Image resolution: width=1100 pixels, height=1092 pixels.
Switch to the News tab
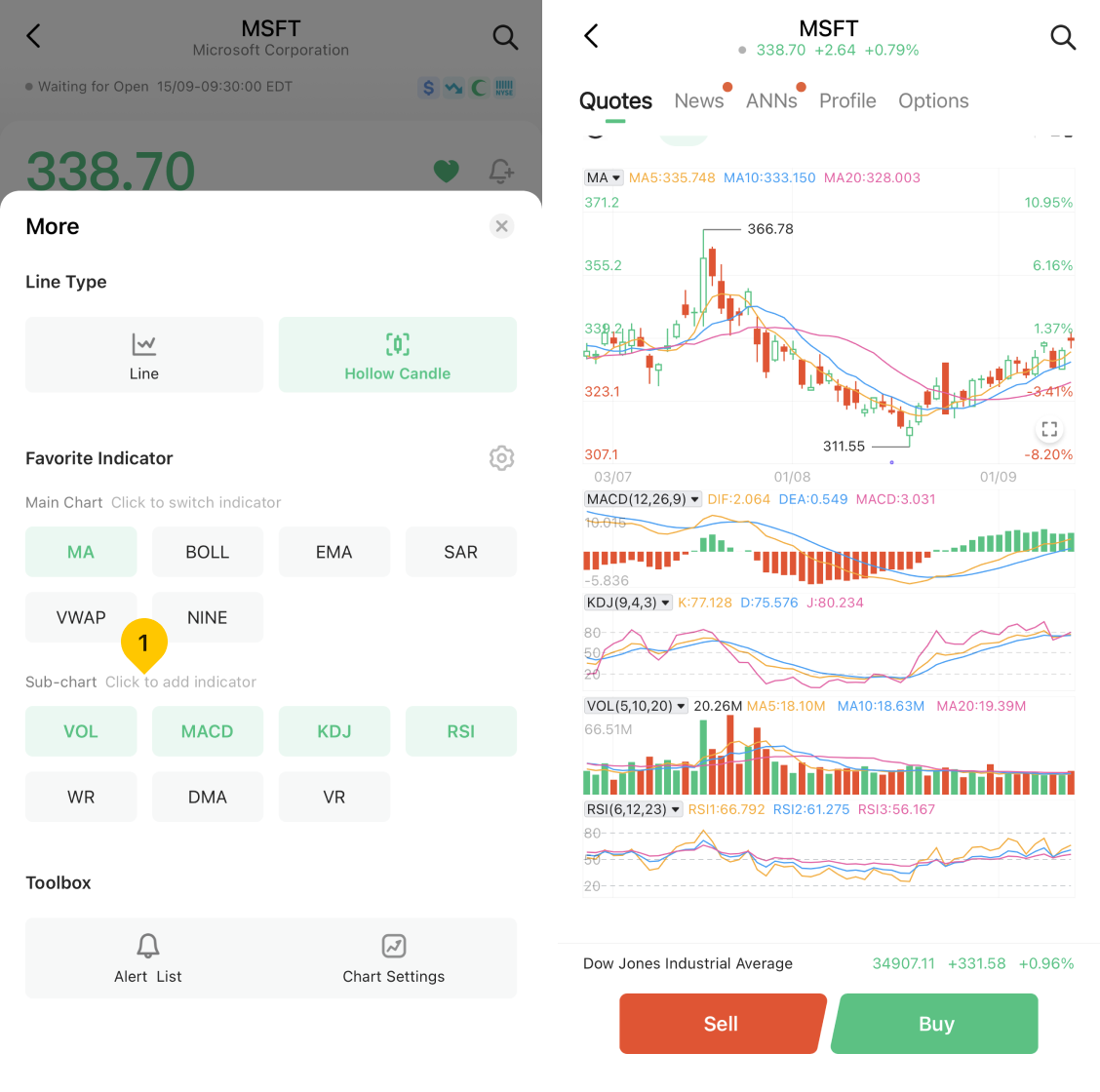[698, 100]
